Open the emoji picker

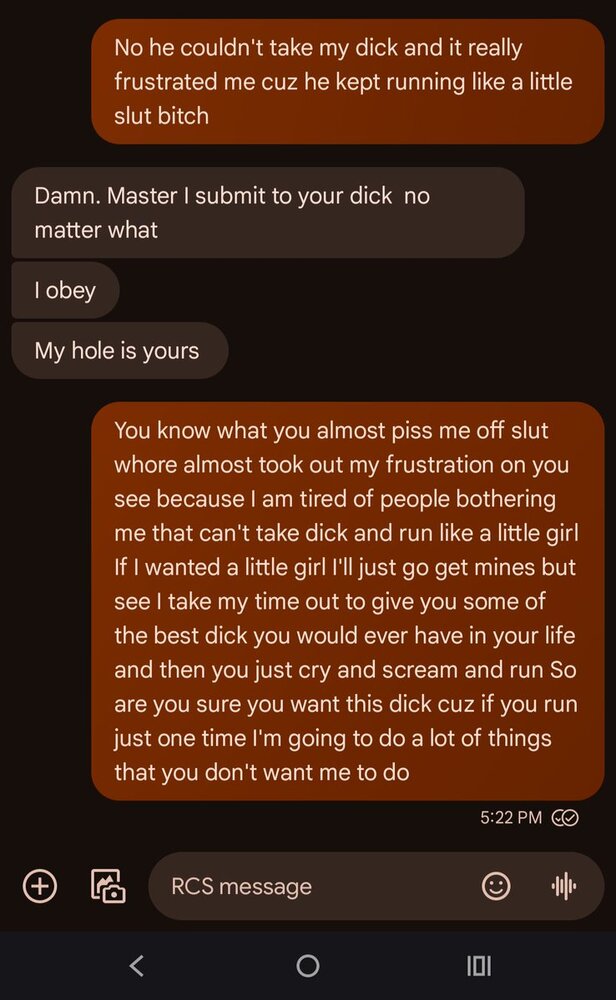(x=496, y=886)
